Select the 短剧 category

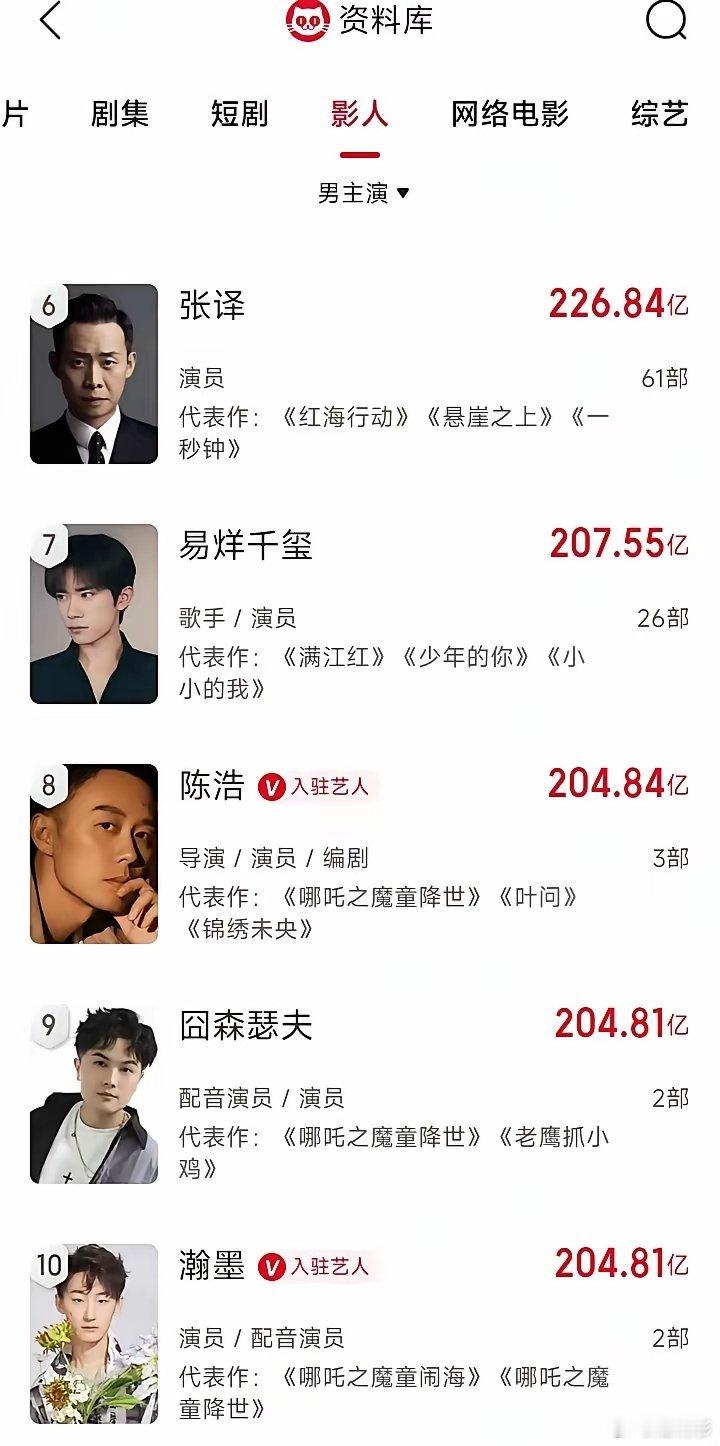240,115
